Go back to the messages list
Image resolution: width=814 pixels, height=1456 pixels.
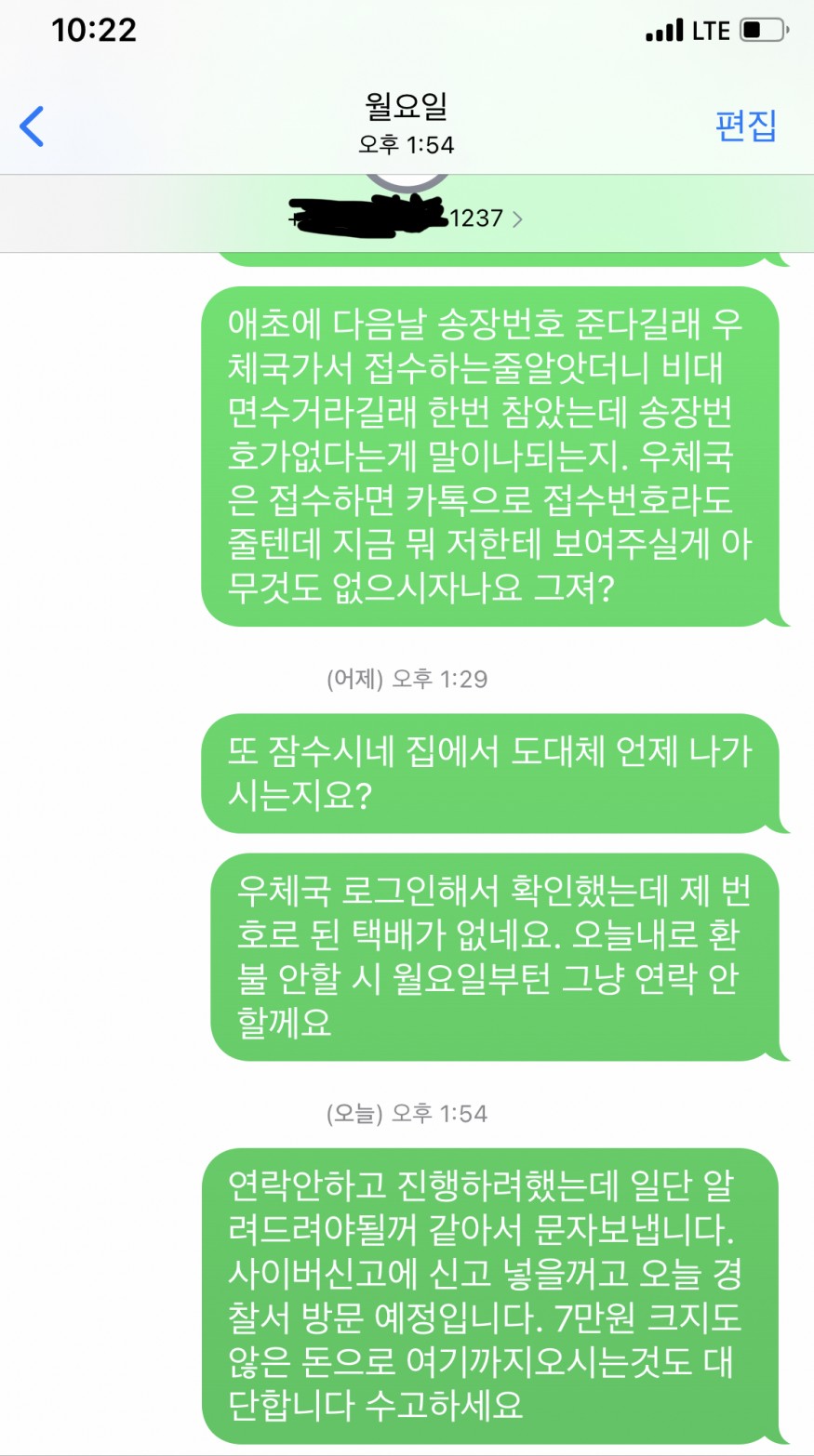pos(32,126)
